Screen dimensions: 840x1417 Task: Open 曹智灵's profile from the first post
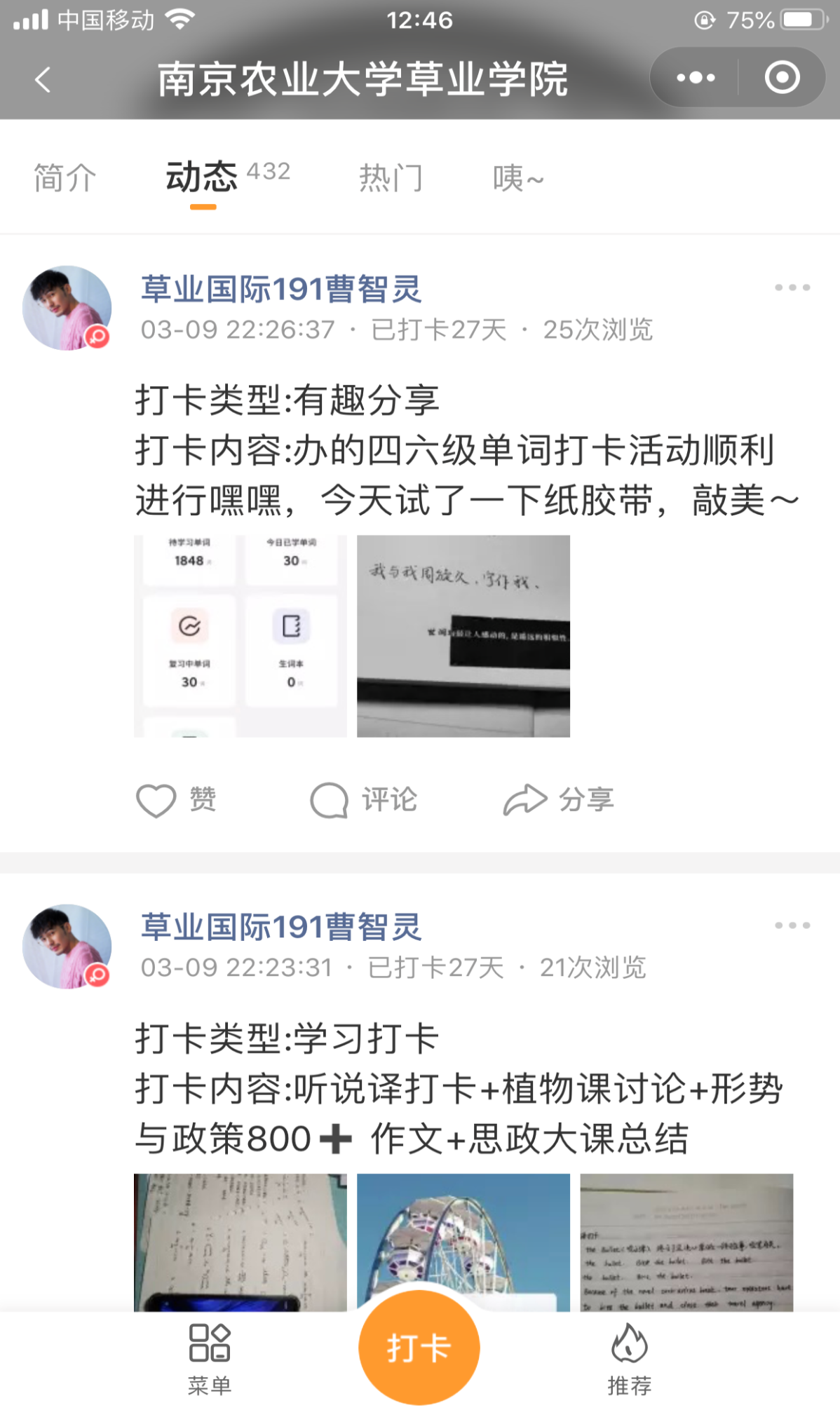click(x=67, y=308)
